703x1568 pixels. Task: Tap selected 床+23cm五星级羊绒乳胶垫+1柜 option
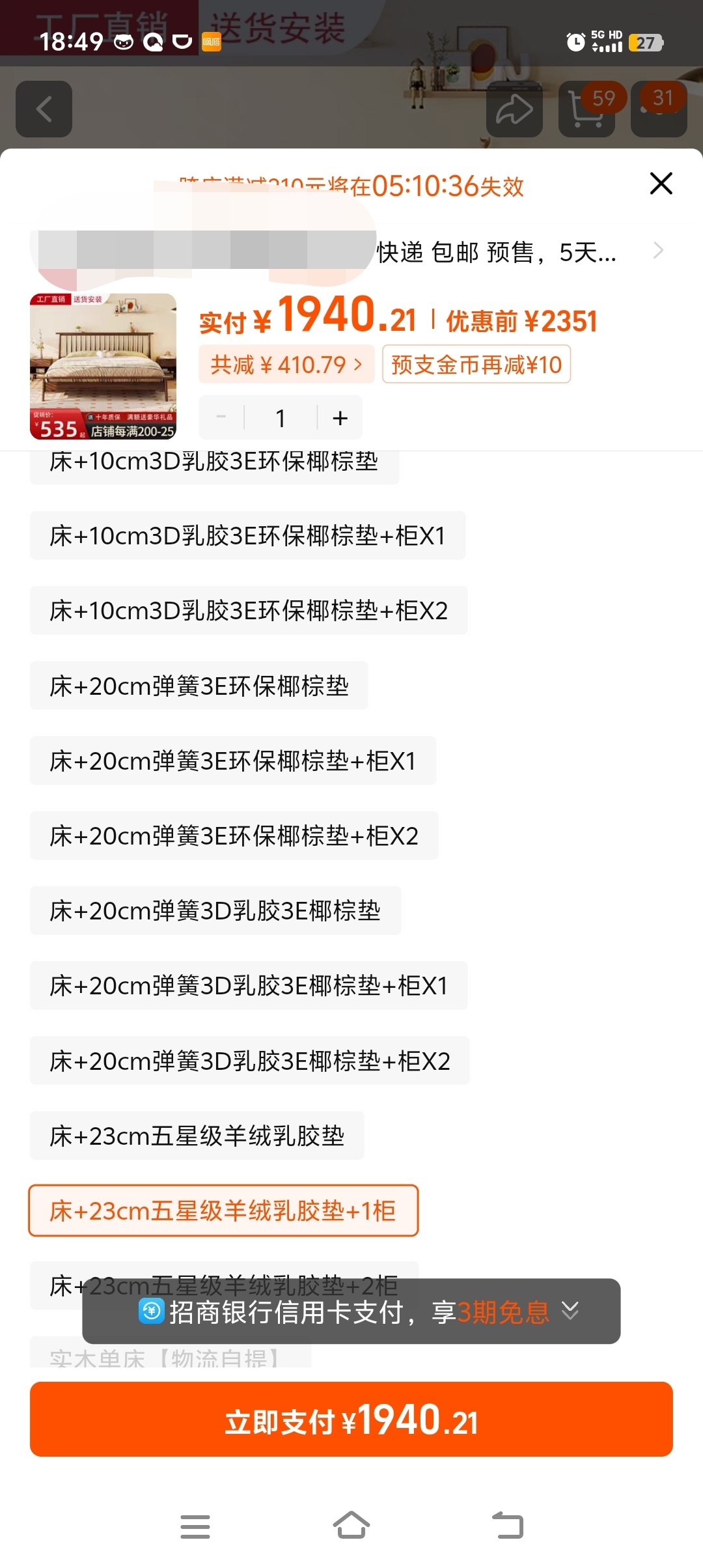(x=223, y=1211)
